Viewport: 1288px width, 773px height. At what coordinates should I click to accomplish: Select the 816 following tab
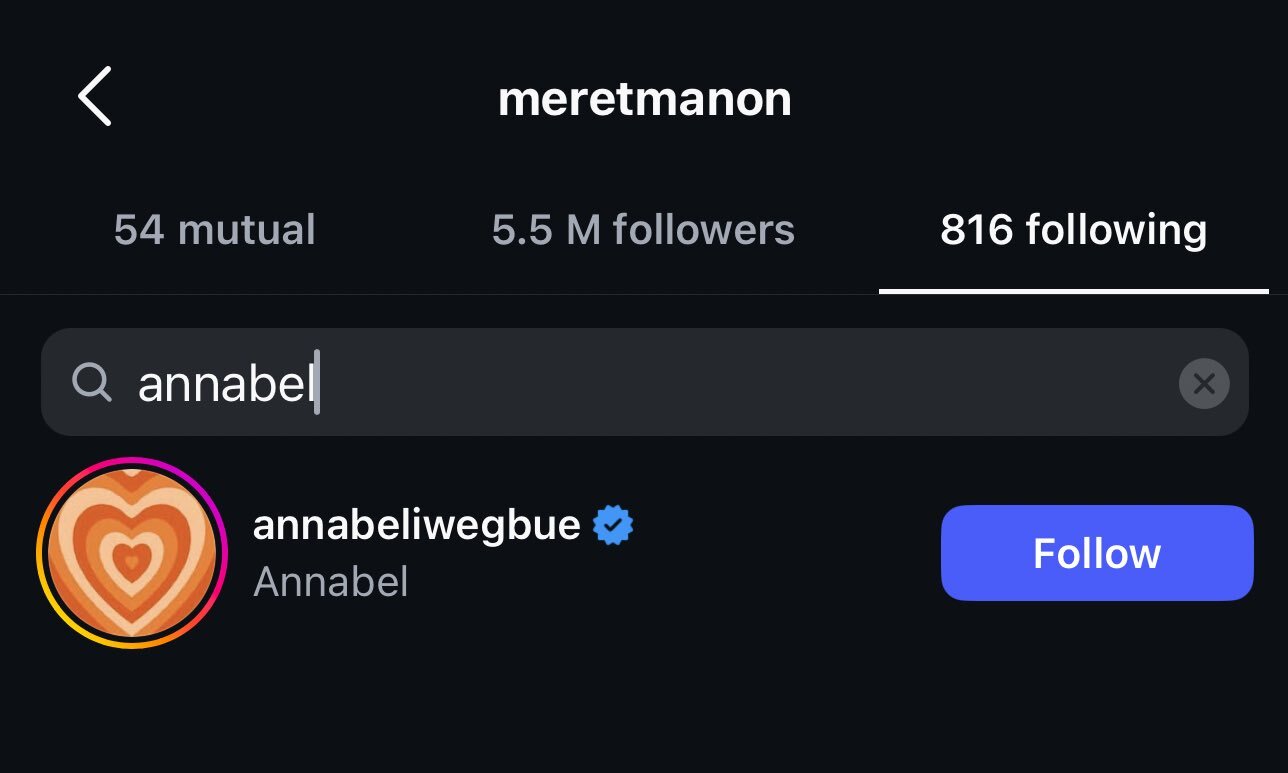coord(1073,230)
